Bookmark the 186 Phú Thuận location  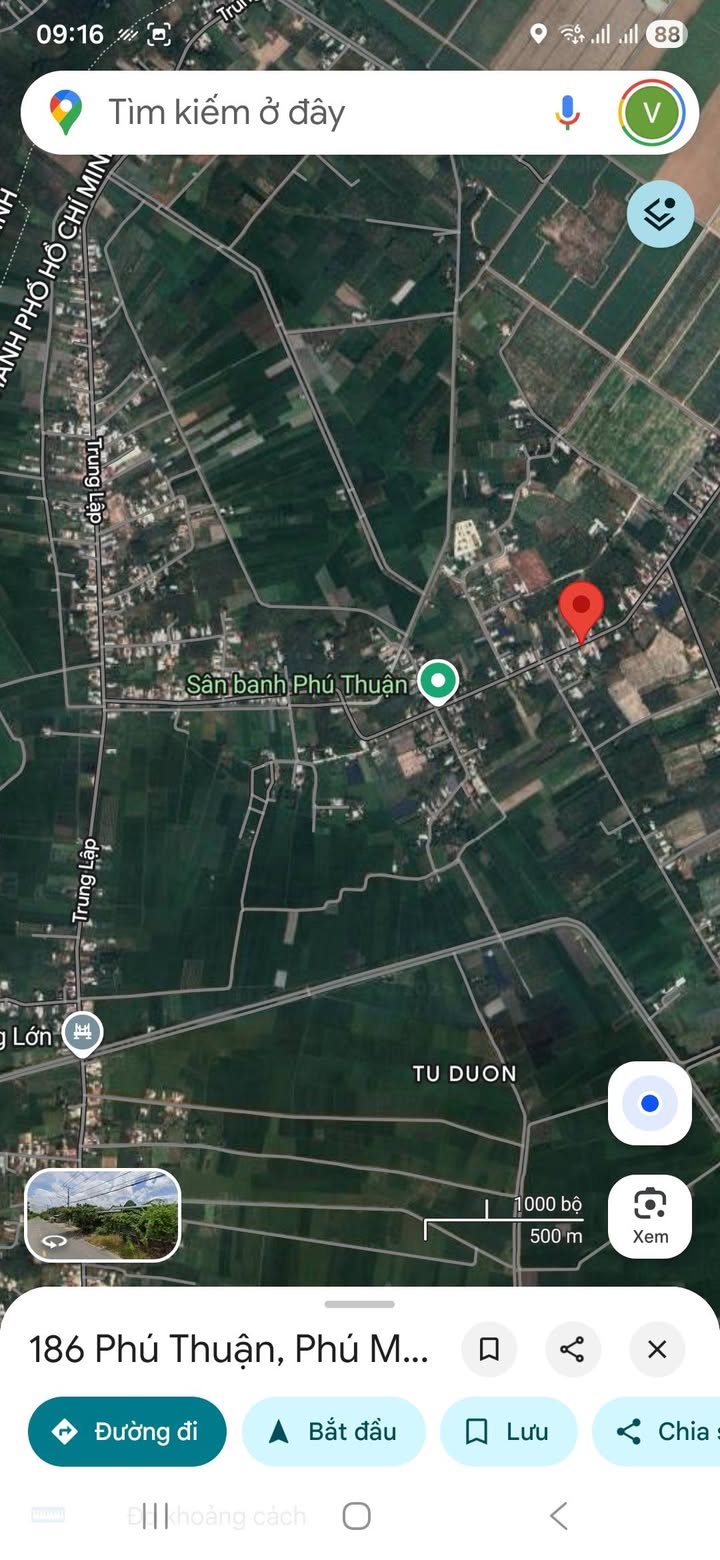tap(489, 1350)
